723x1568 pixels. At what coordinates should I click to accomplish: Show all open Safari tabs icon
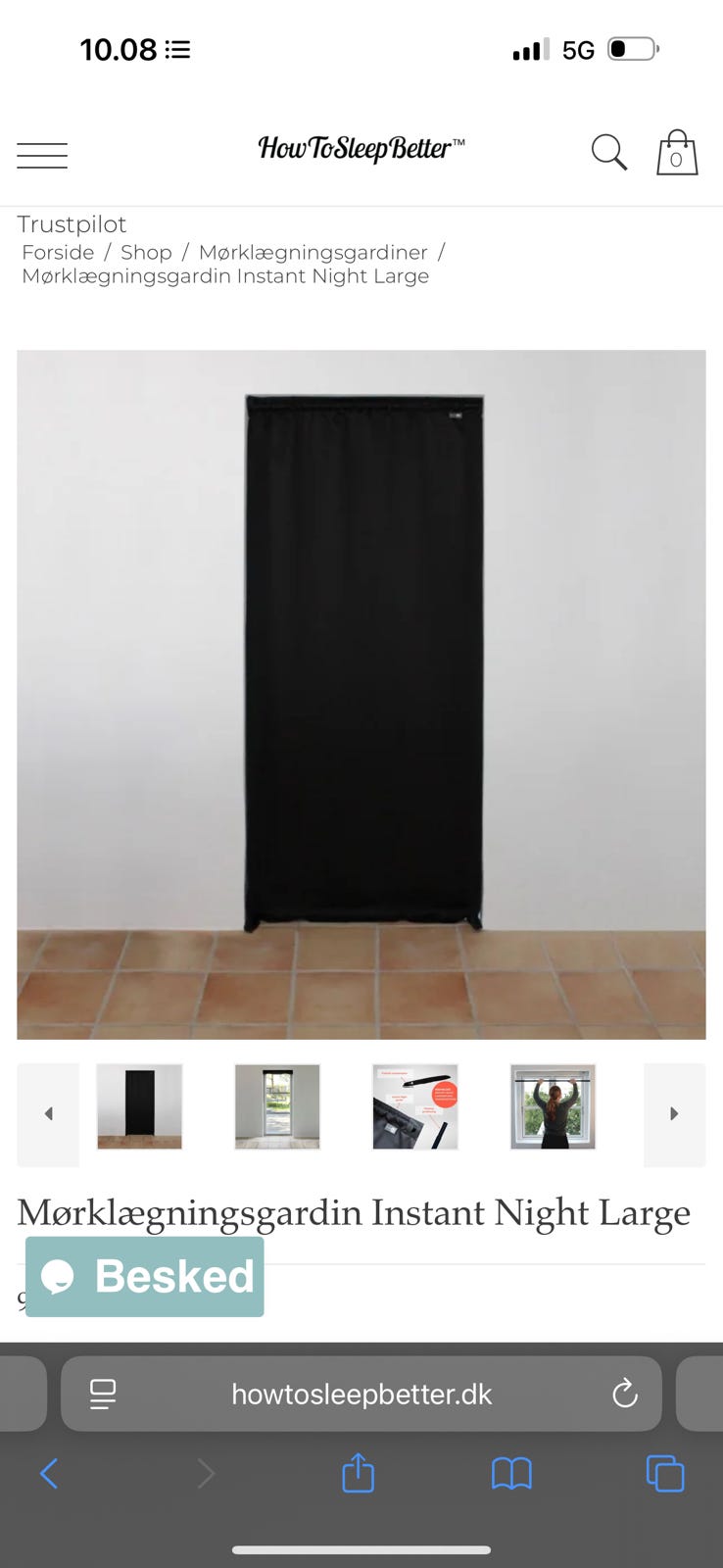click(664, 1473)
